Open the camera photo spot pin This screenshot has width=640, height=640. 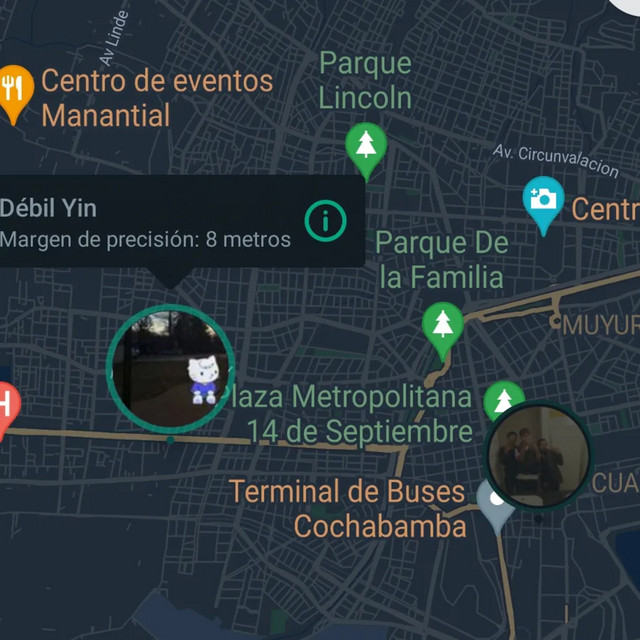tap(543, 199)
